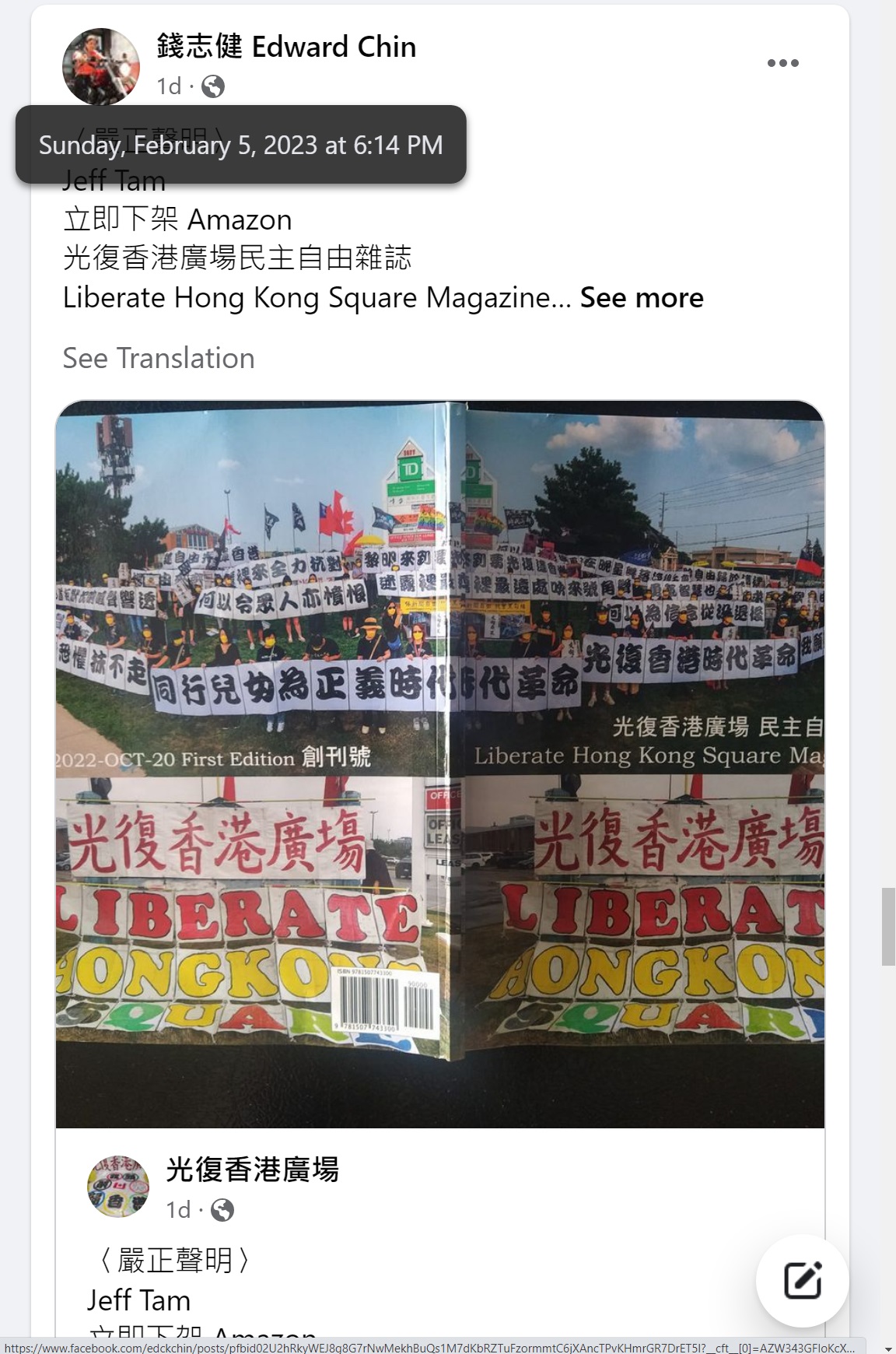896x1354 pixels.
Task: Open the shared magazine cover photo
Action: (440, 764)
